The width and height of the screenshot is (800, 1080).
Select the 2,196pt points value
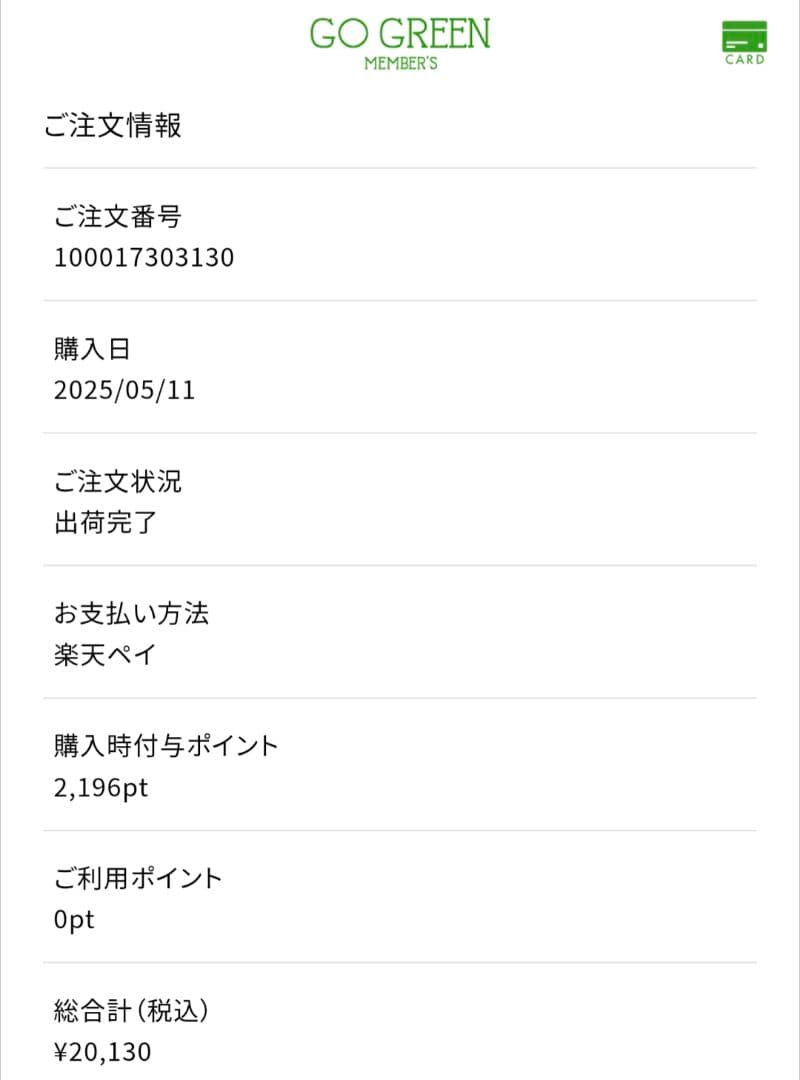coord(98,787)
